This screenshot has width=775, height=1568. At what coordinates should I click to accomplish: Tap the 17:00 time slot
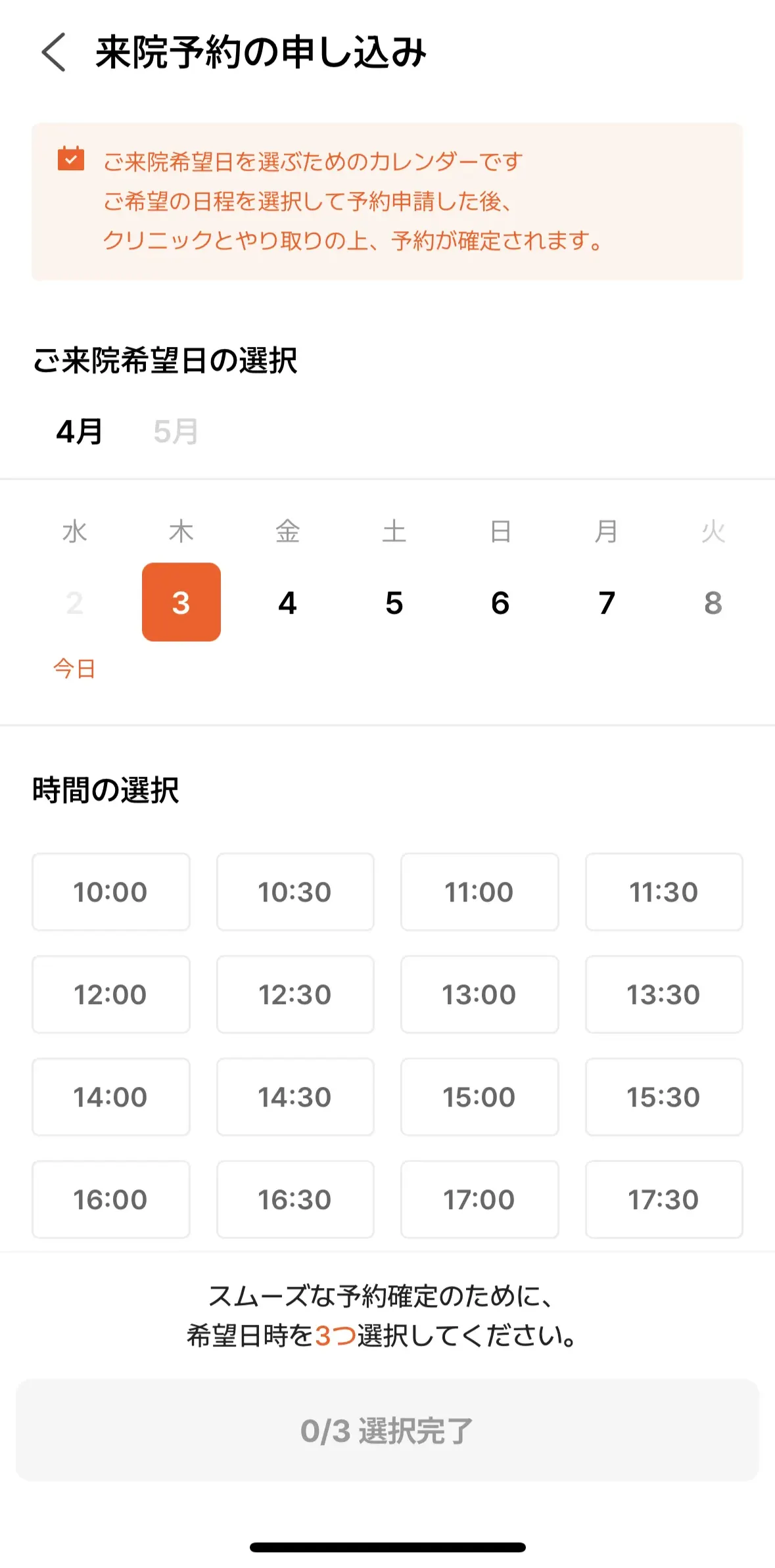[480, 1199]
